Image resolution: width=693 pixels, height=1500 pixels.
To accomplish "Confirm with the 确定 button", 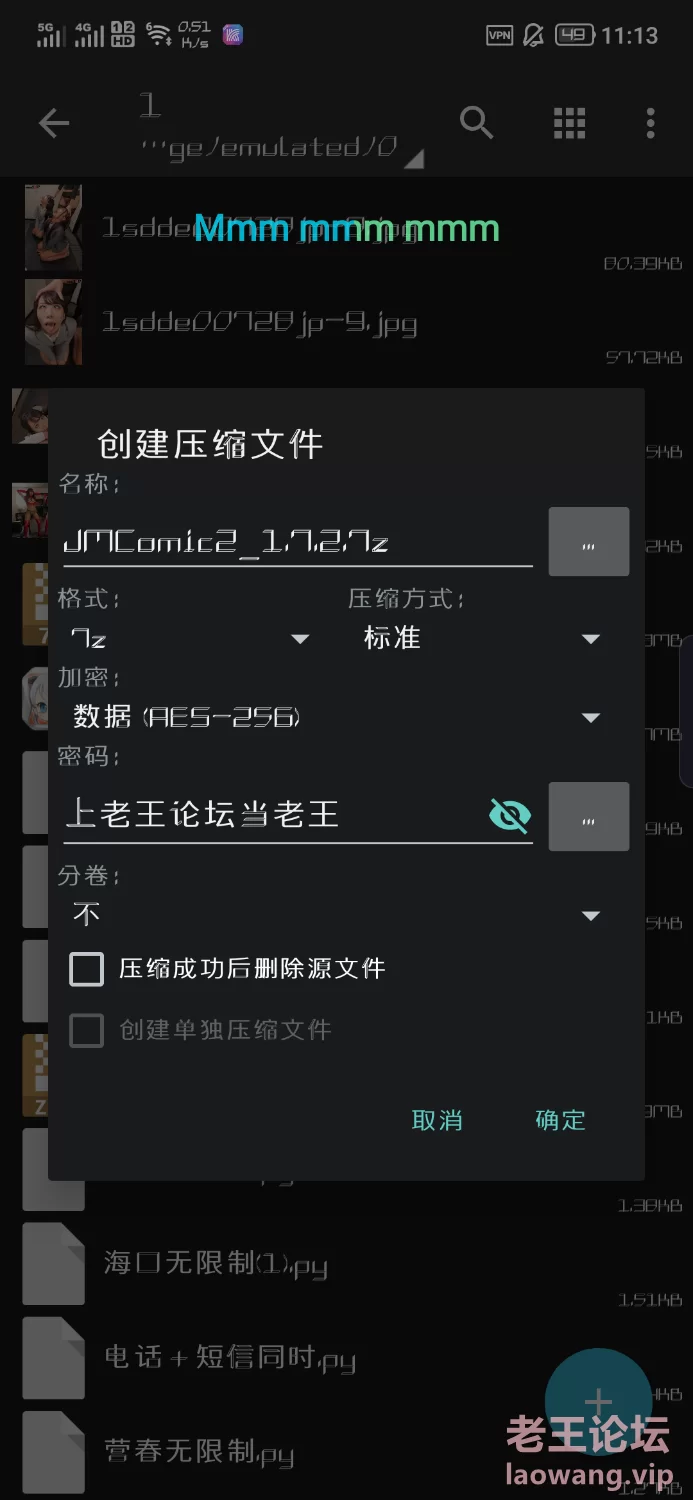I will point(560,1120).
